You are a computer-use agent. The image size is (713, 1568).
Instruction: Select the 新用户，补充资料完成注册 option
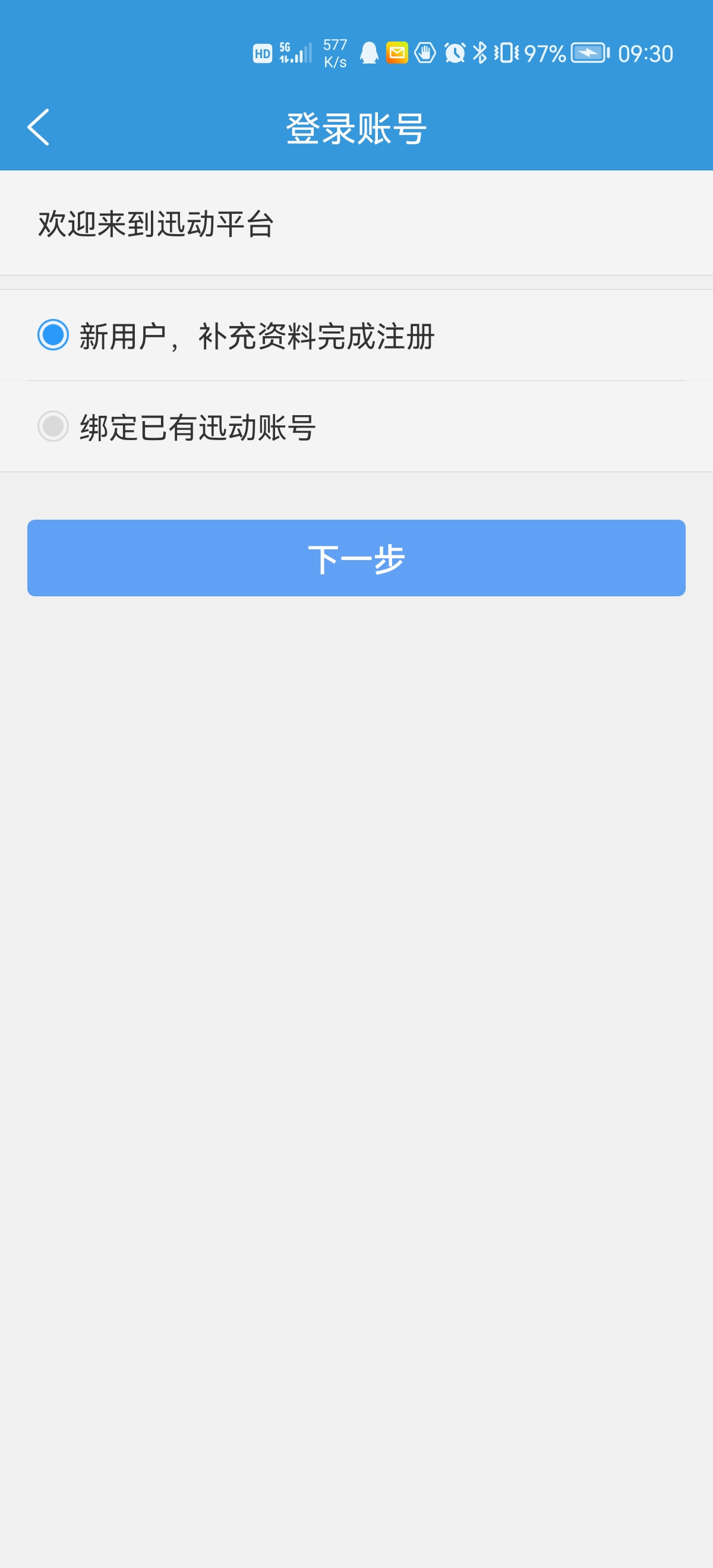coord(356,336)
